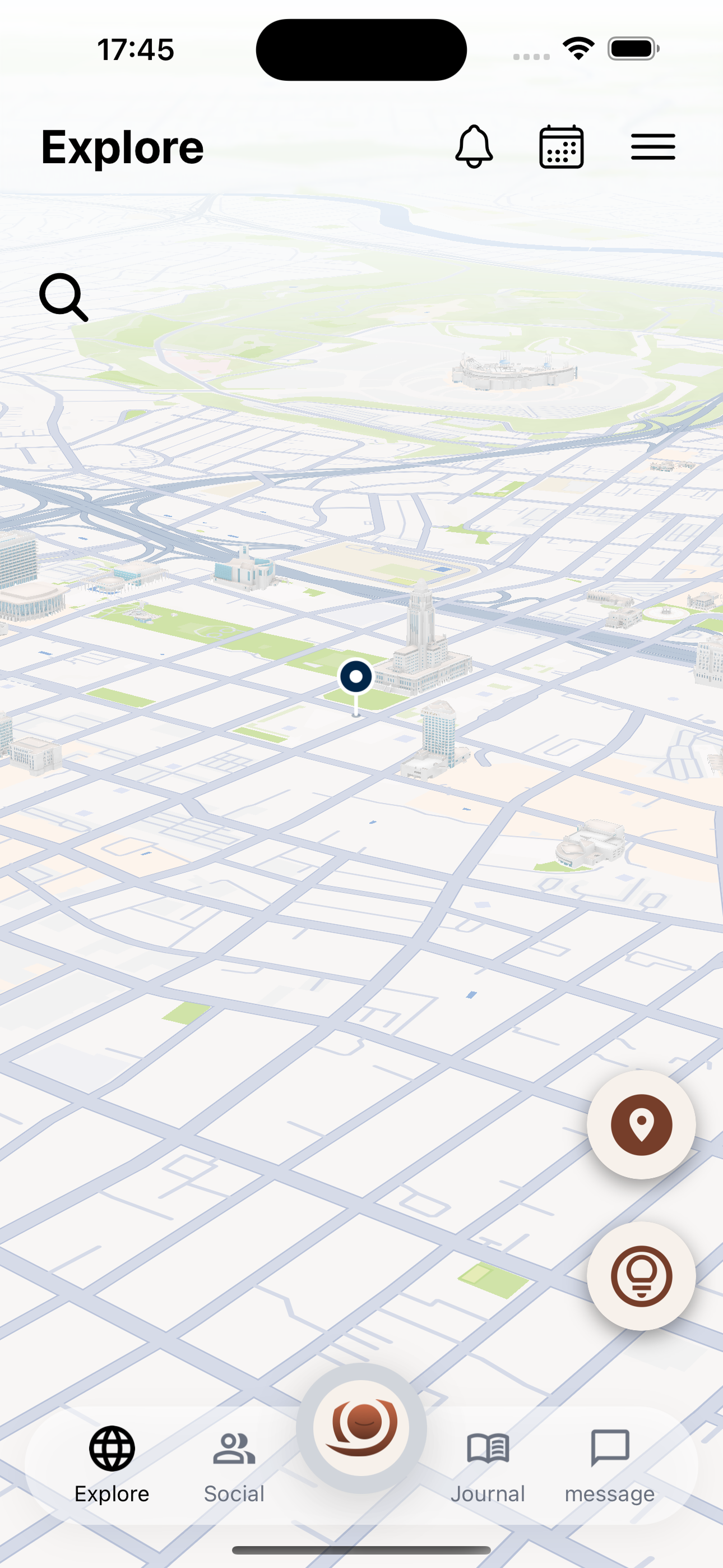Open the calendar icon
This screenshot has width=723, height=1568.
[561, 147]
